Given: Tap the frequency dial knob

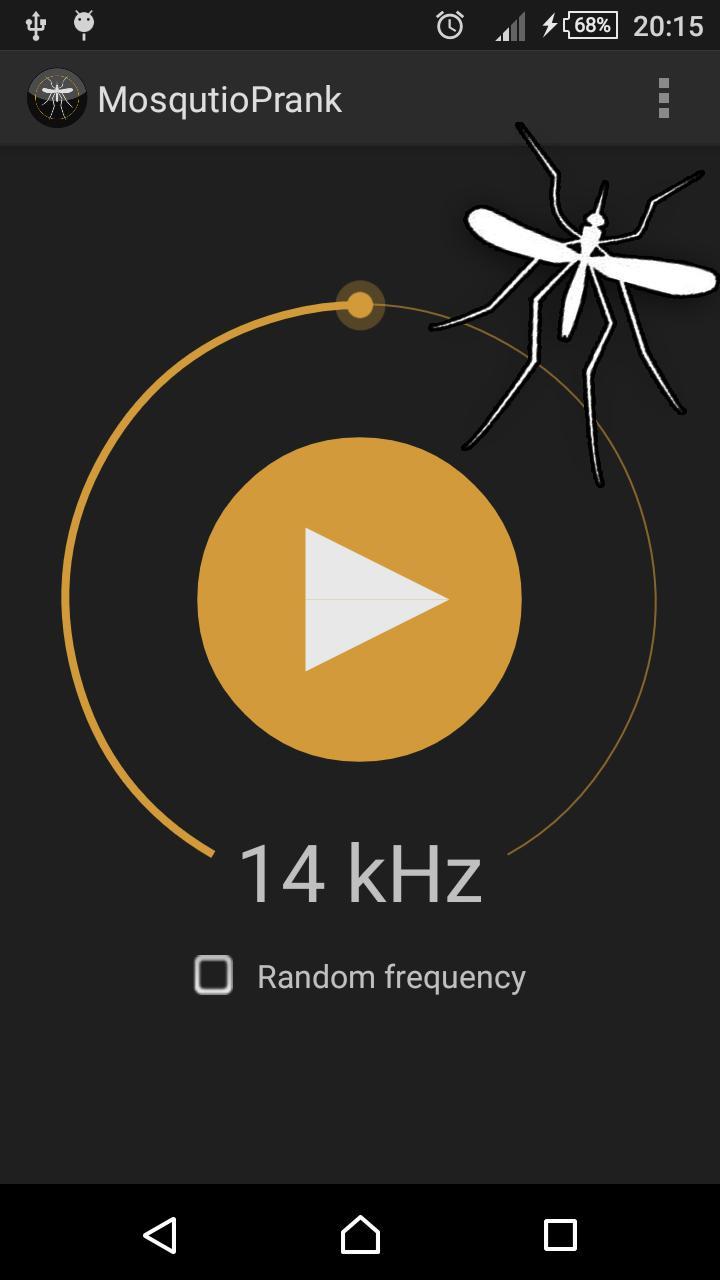Looking at the screenshot, I should tap(360, 305).
